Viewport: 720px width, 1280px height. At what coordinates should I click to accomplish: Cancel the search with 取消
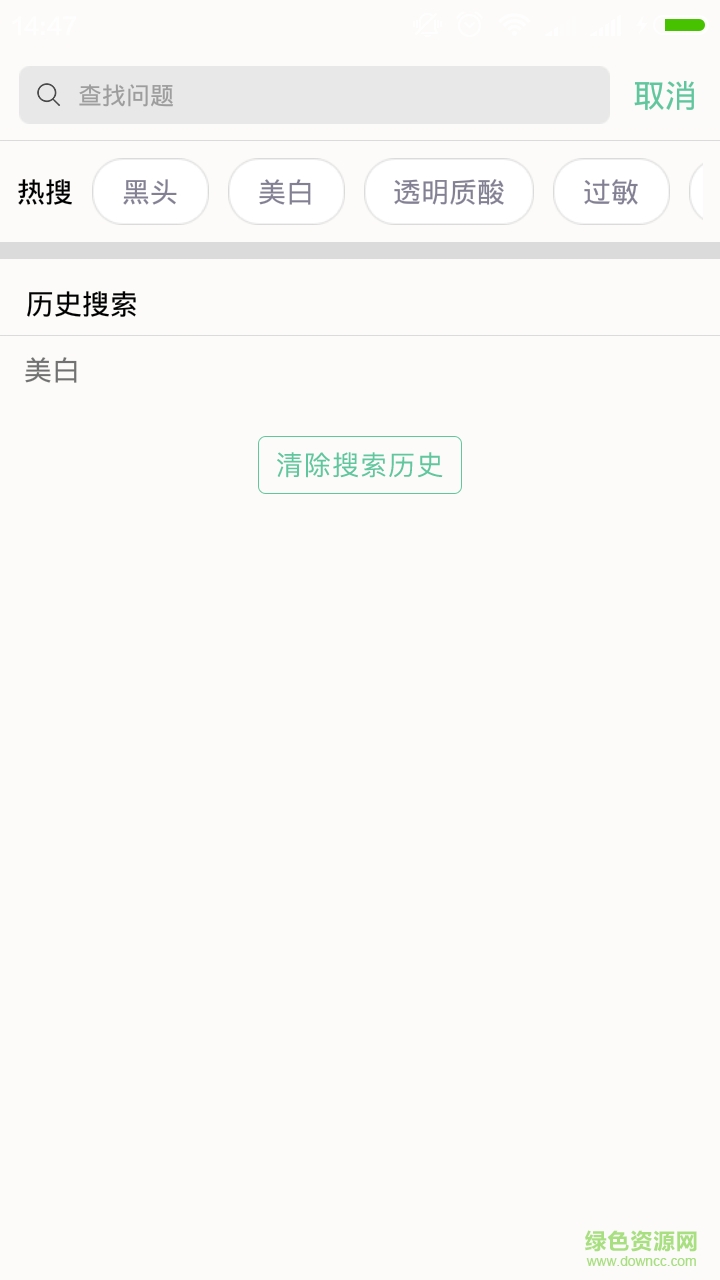[x=664, y=96]
